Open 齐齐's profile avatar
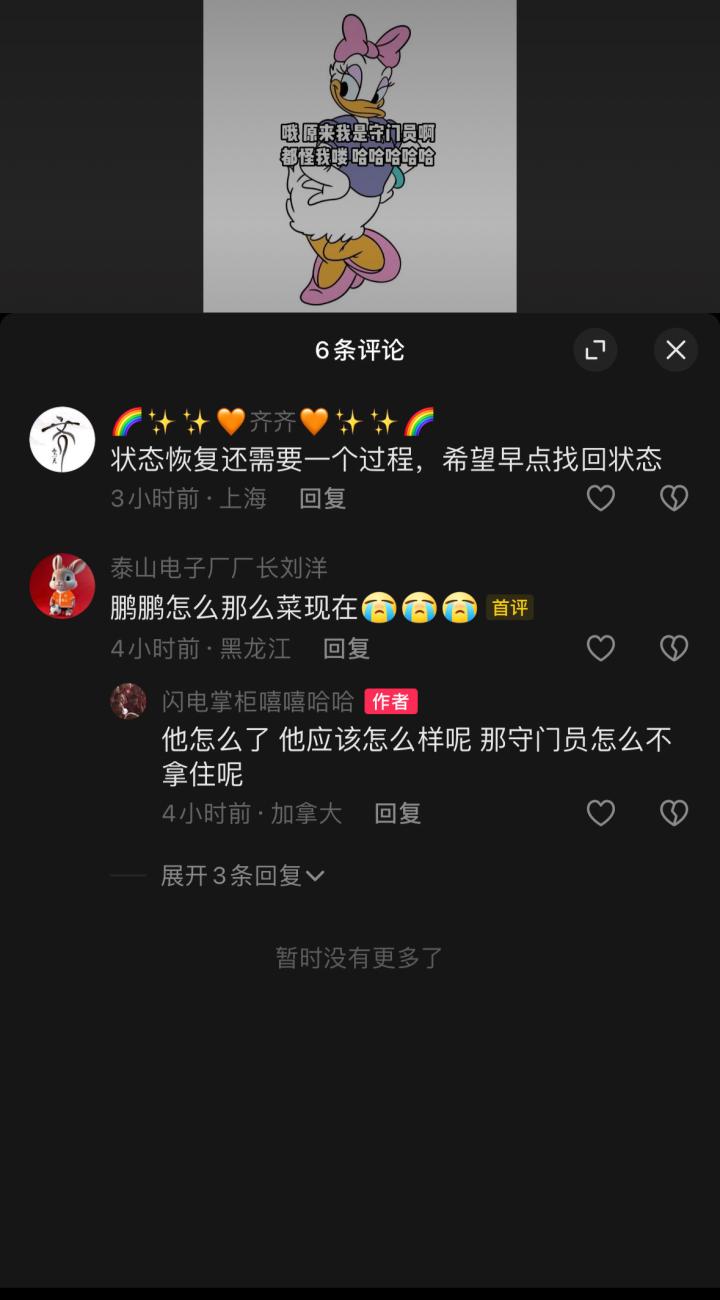This screenshot has height=1300, width=720. tap(62, 440)
